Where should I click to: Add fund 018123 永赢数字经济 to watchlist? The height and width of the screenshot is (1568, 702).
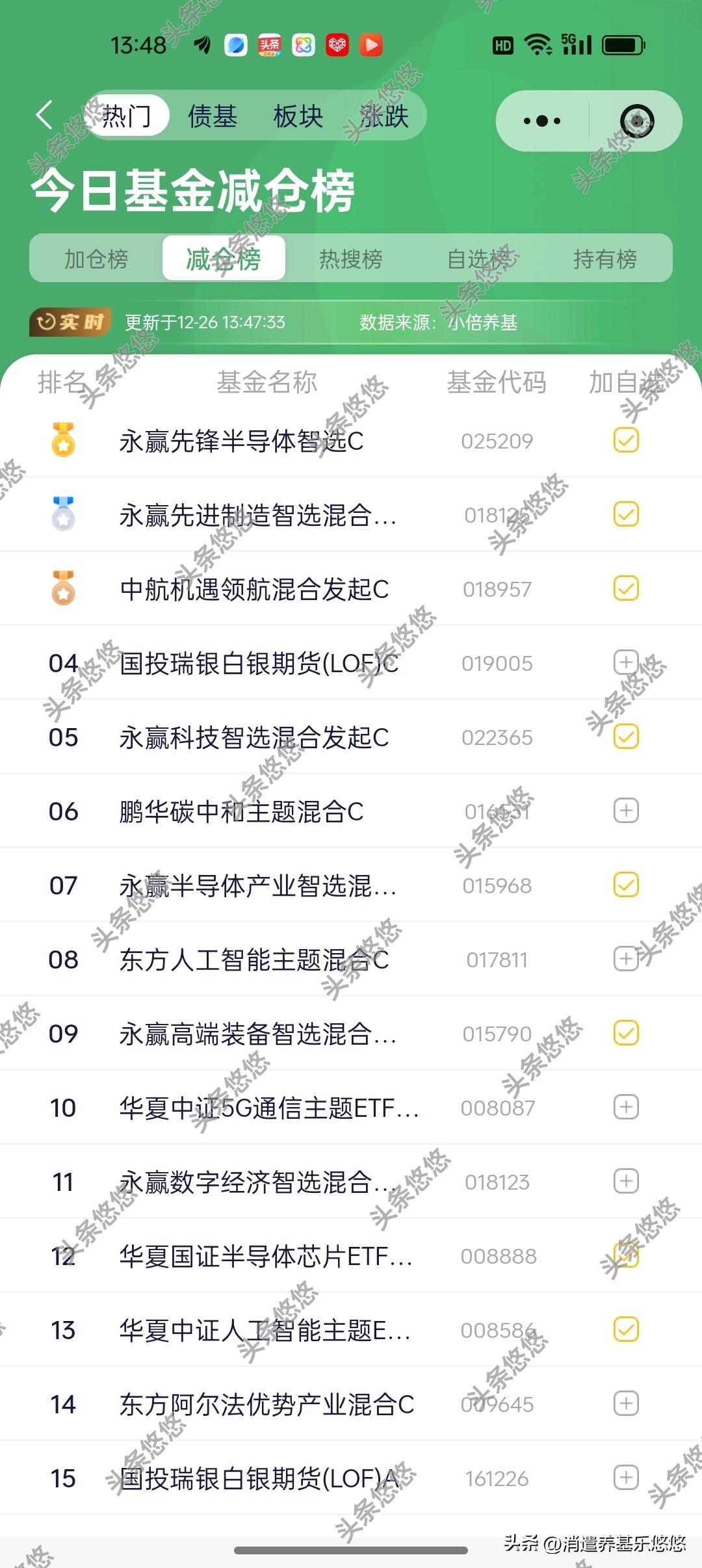click(626, 1181)
